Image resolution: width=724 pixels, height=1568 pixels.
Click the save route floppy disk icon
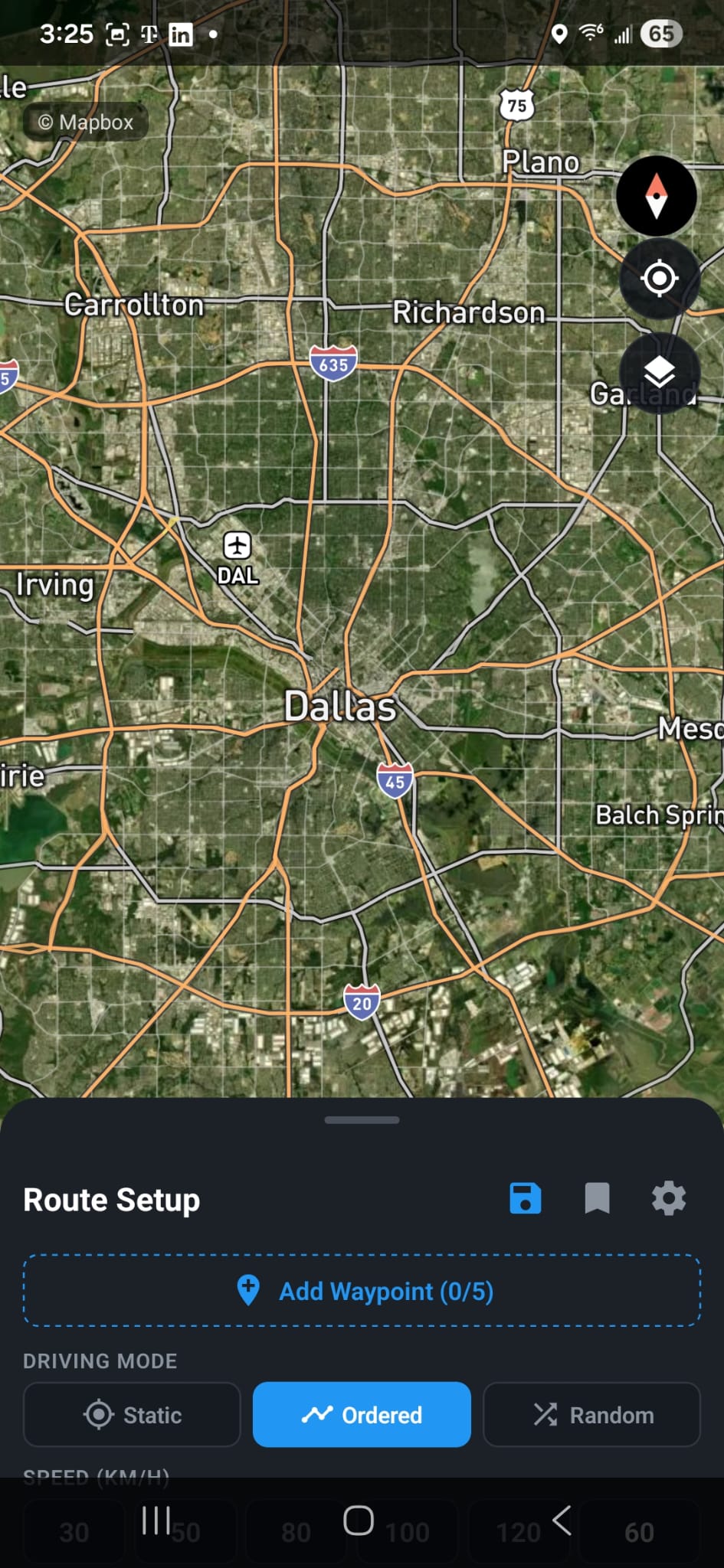pyautogui.click(x=525, y=1199)
